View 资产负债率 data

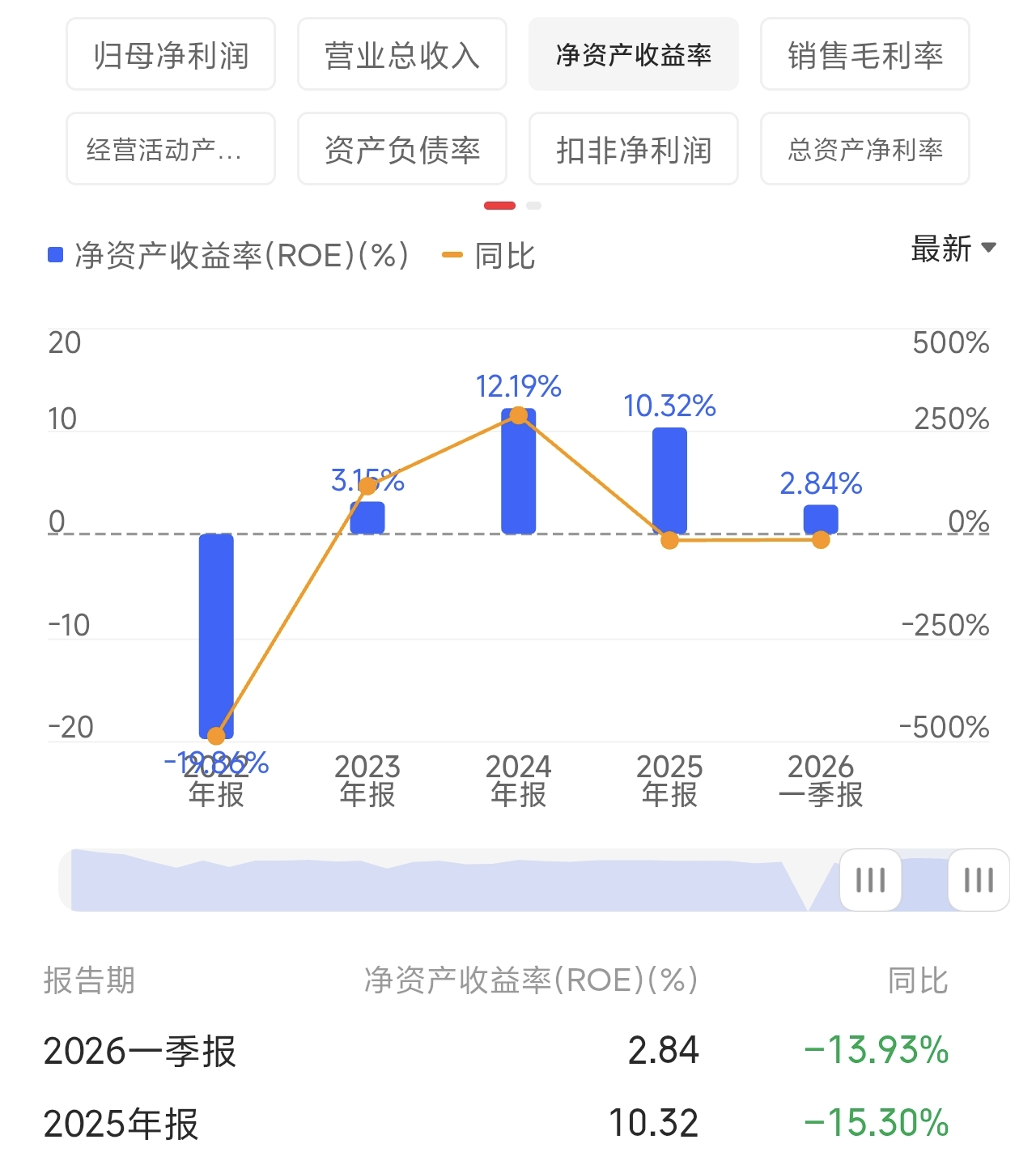(x=402, y=149)
